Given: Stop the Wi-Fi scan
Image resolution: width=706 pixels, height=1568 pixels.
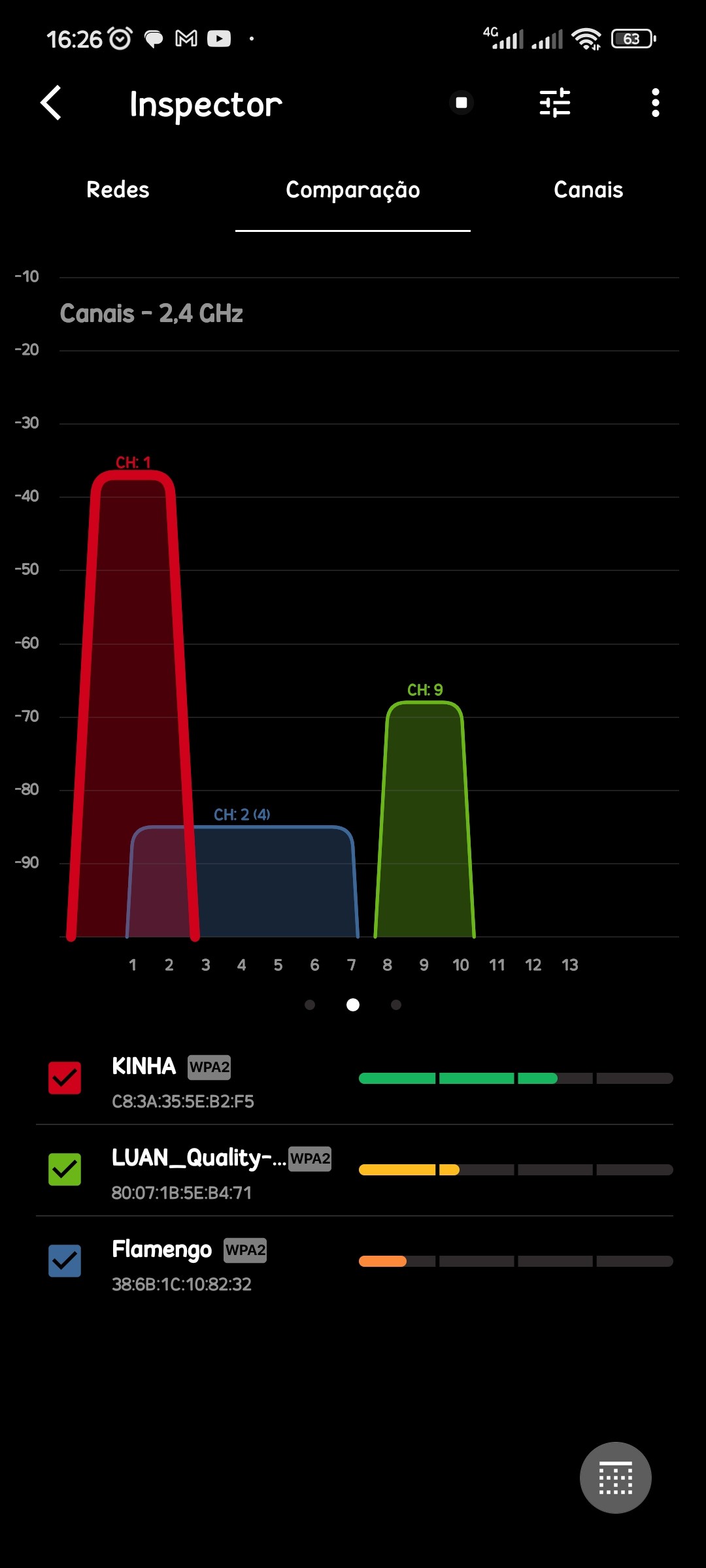Looking at the screenshot, I should pos(462,103).
